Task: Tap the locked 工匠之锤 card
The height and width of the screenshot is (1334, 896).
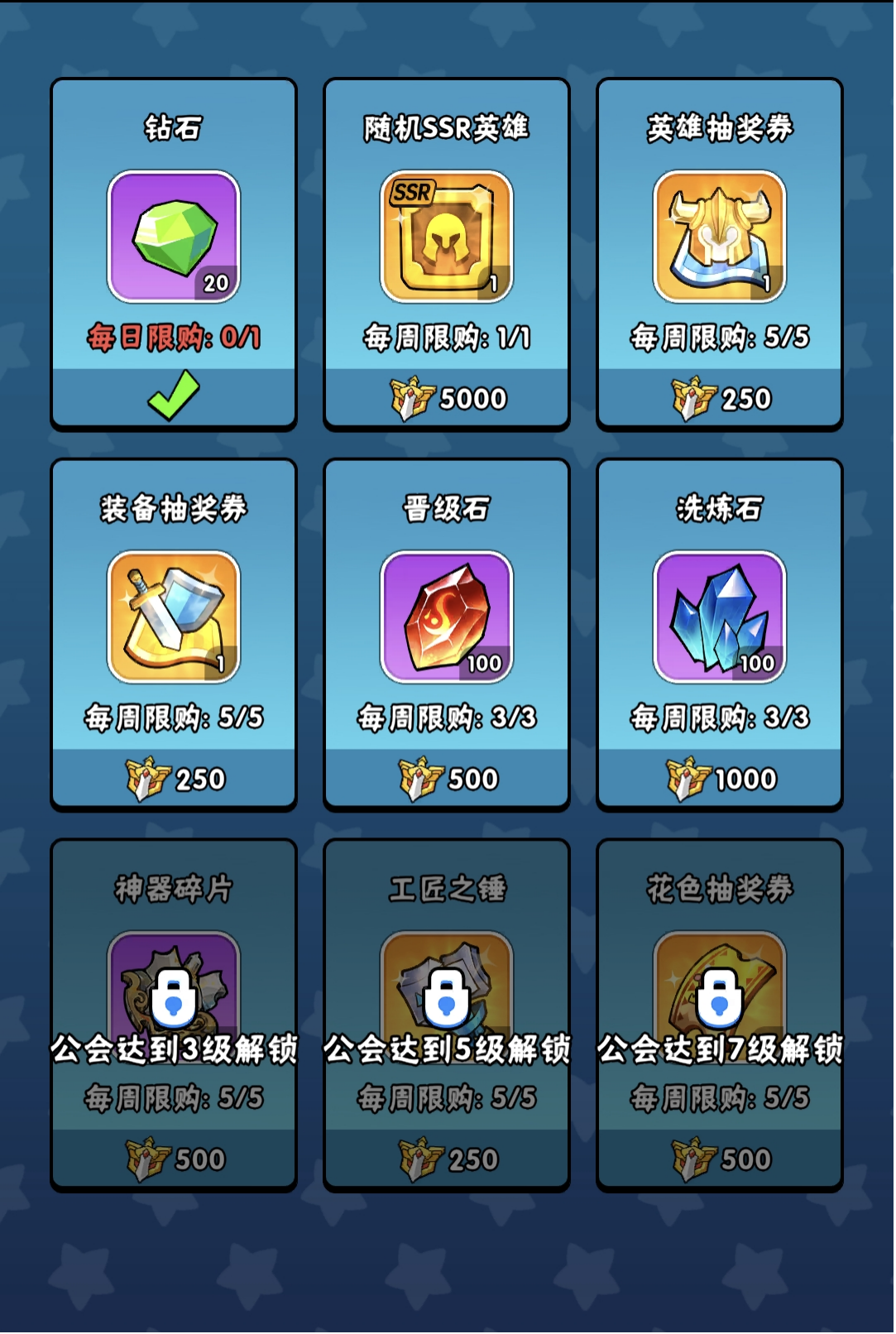Action: pos(447,1015)
